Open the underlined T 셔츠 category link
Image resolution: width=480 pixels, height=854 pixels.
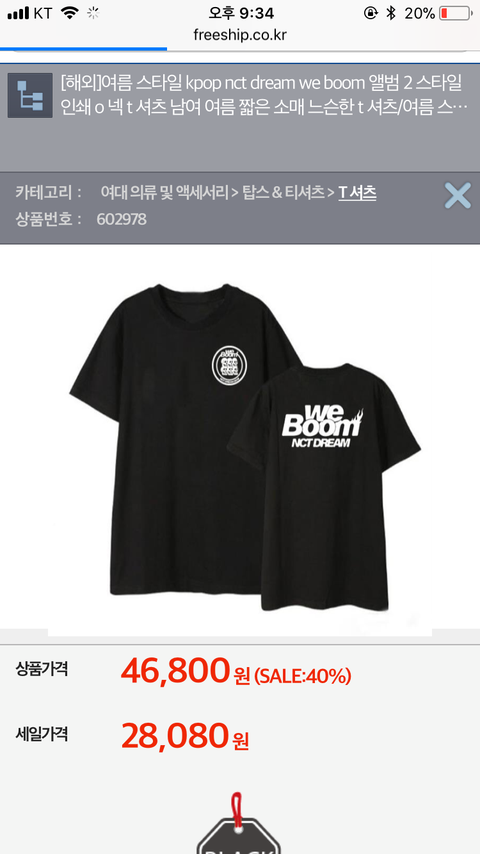point(357,193)
